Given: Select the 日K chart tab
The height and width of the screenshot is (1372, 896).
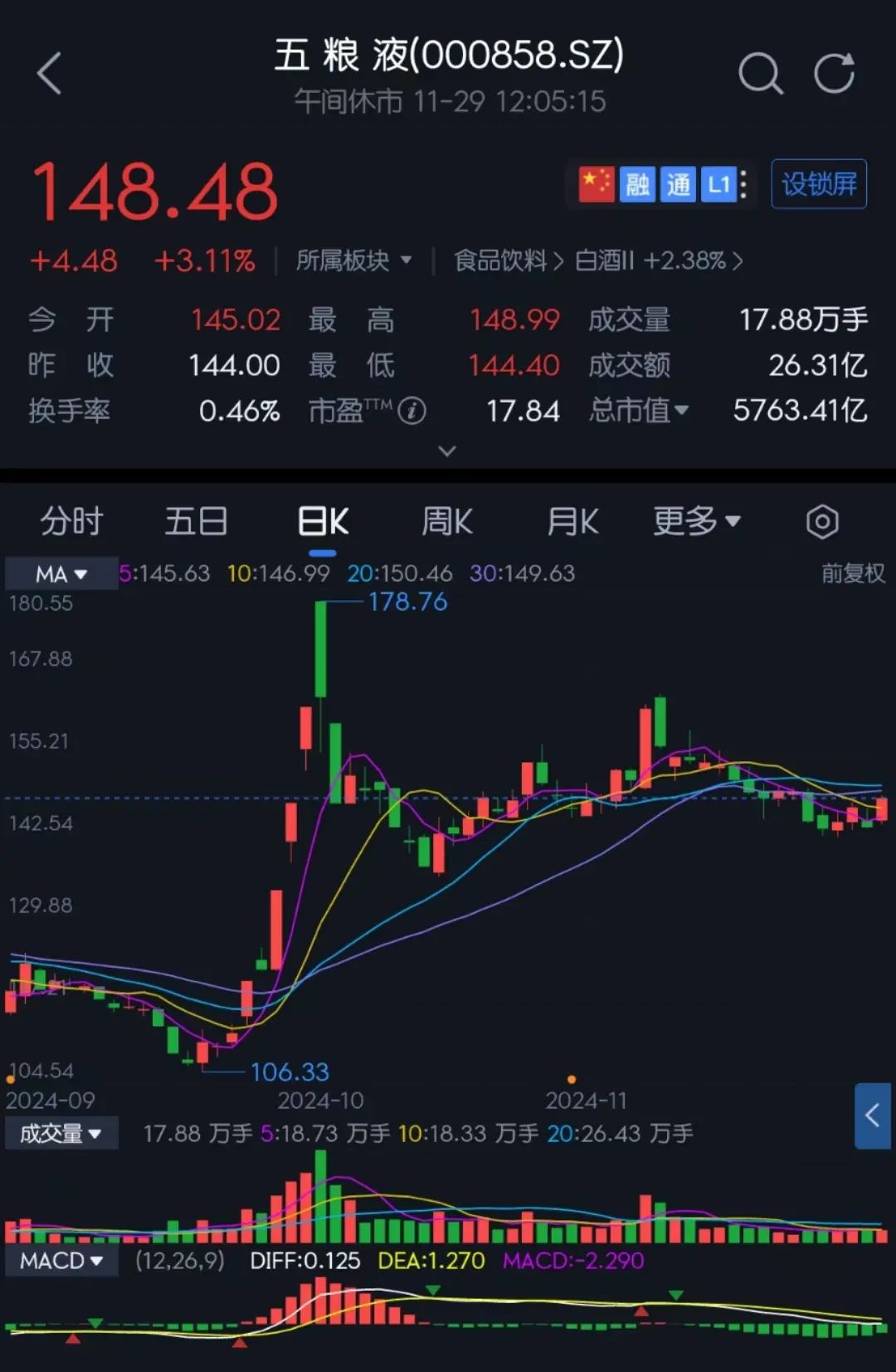Looking at the screenshot, I should 323,522.
